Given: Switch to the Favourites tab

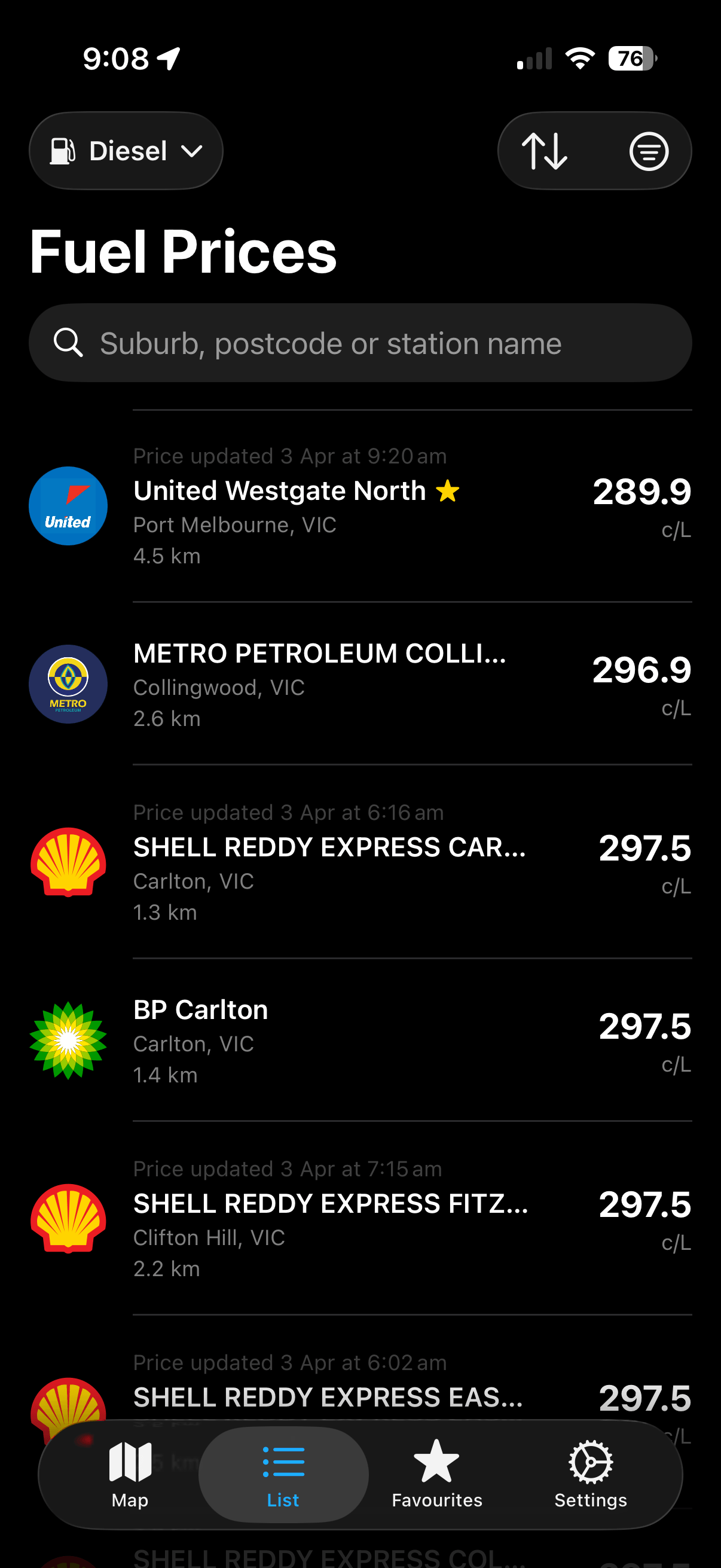Looking at the screenshot, I should point(436,1473).
